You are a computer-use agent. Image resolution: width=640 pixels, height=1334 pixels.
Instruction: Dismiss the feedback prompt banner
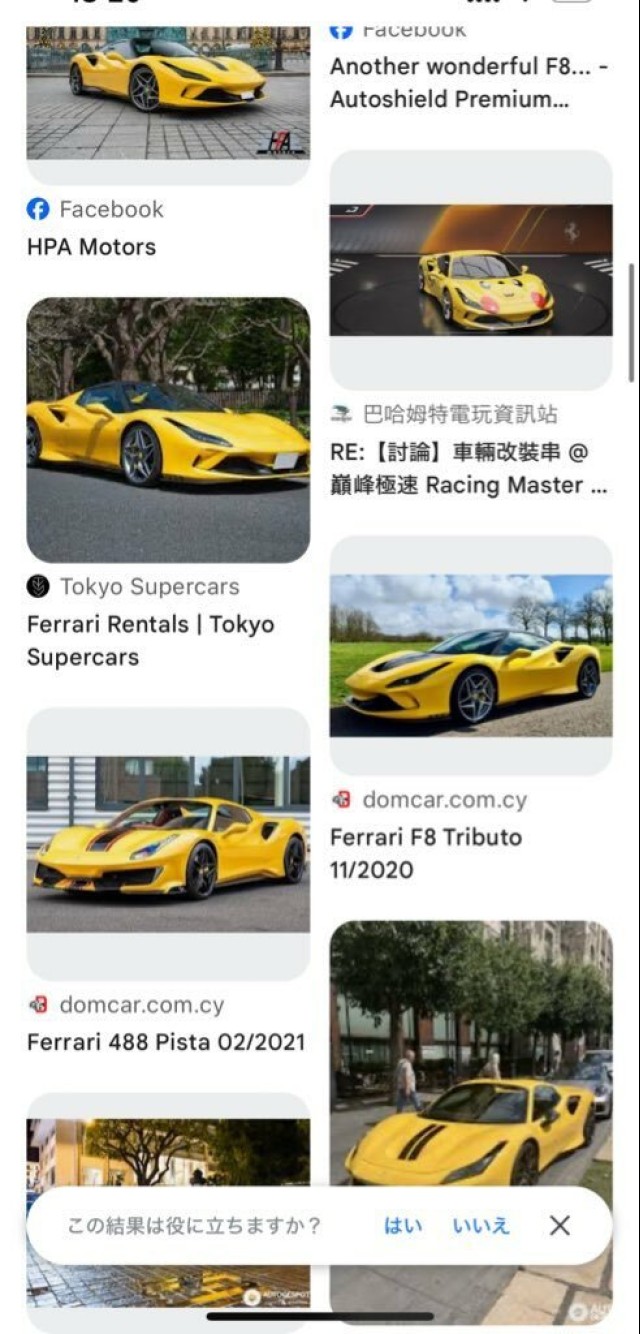(560, 1225)
